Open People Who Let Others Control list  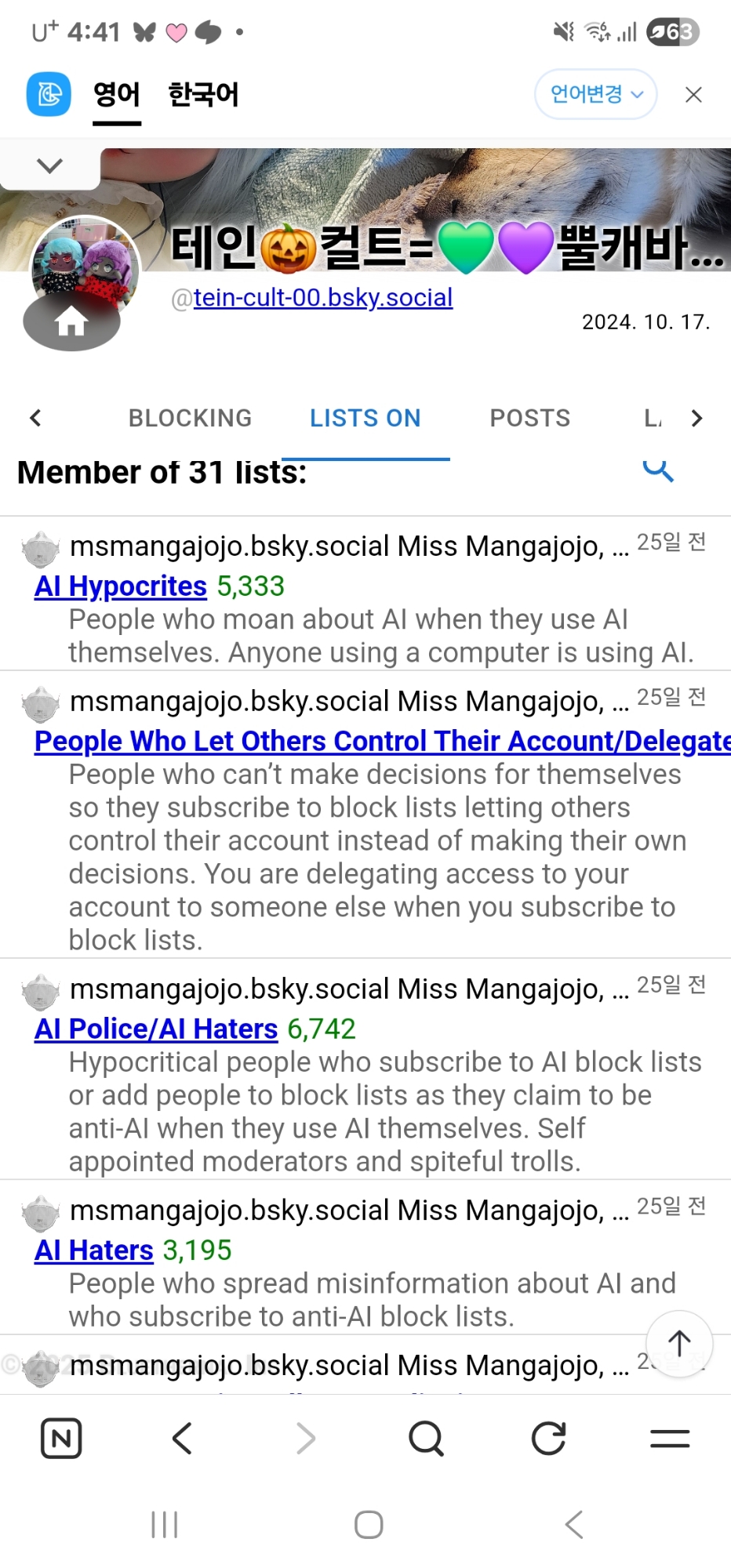tap(382, 741)
